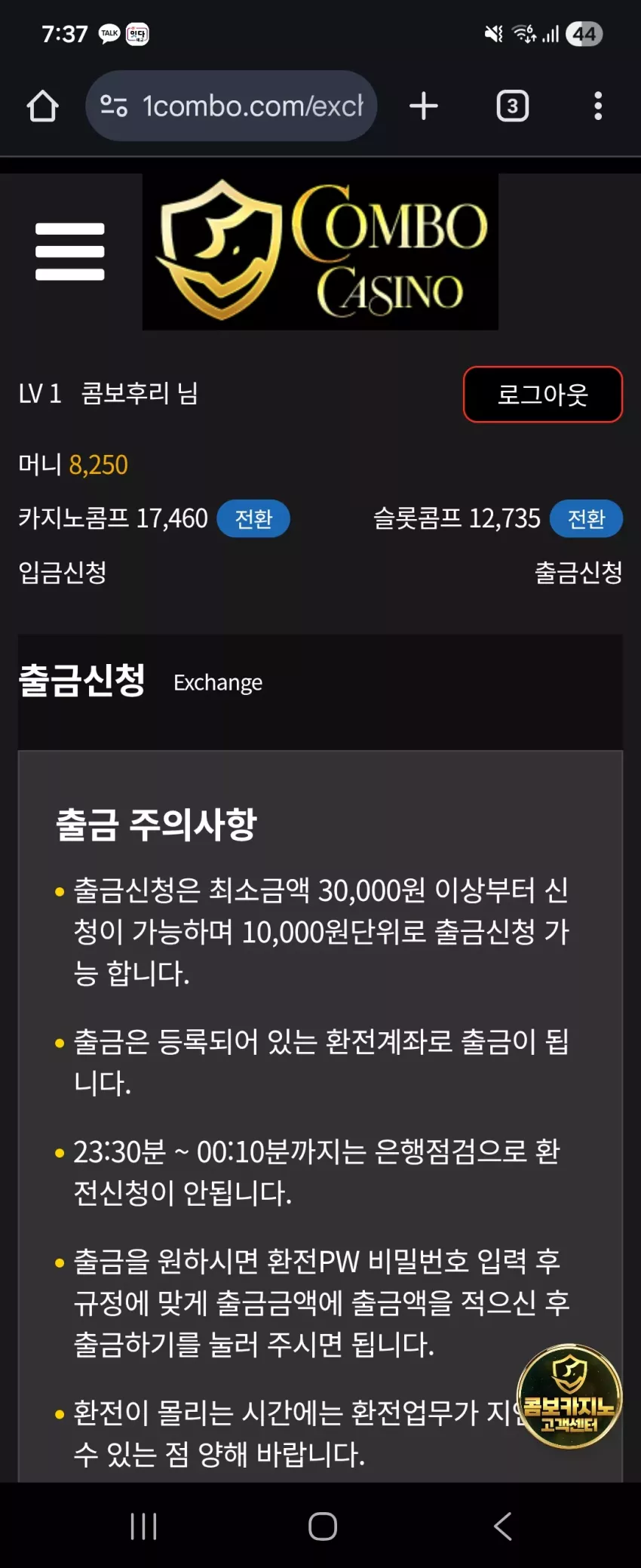Convert 카지노콤프 with its 전환 button

tap(253, 518)
